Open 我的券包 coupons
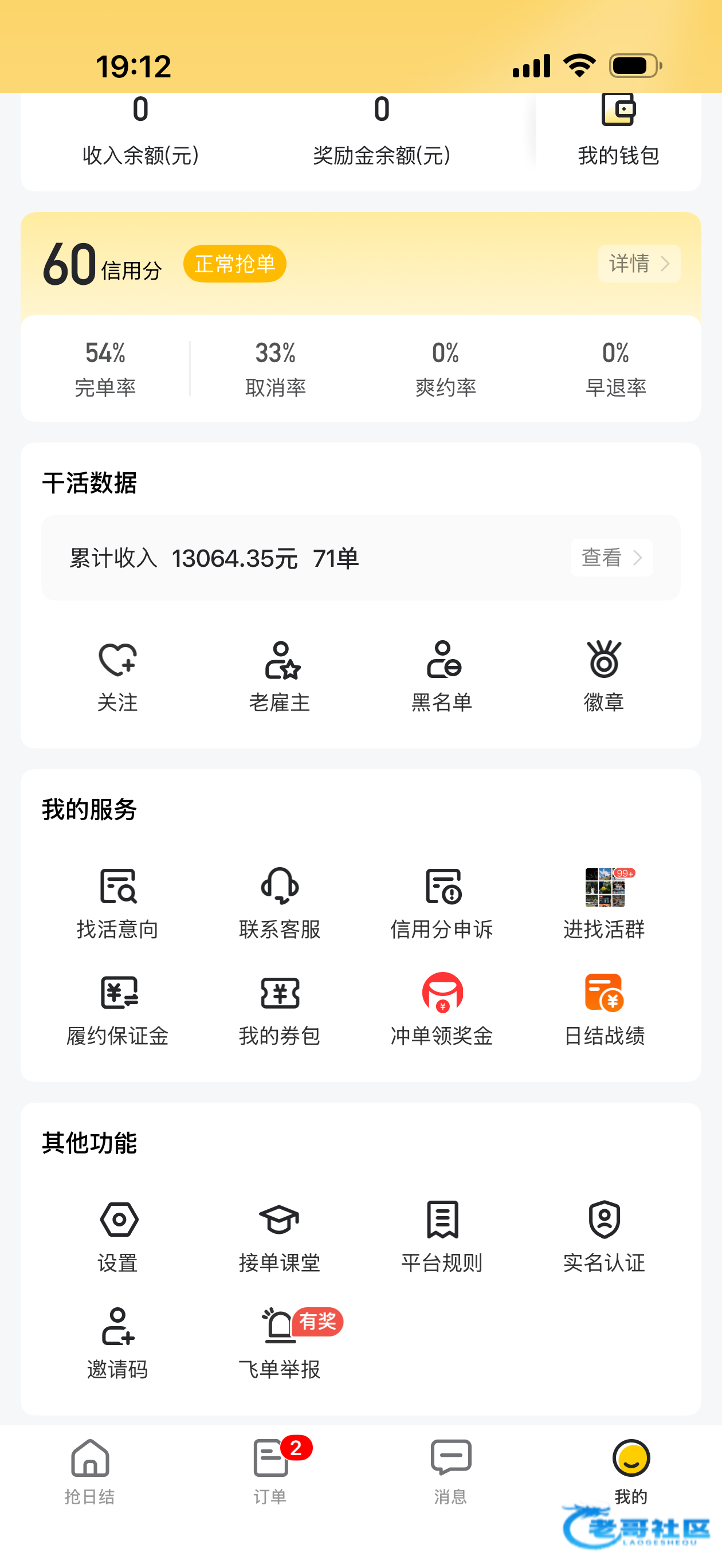 coord(280,1009)
